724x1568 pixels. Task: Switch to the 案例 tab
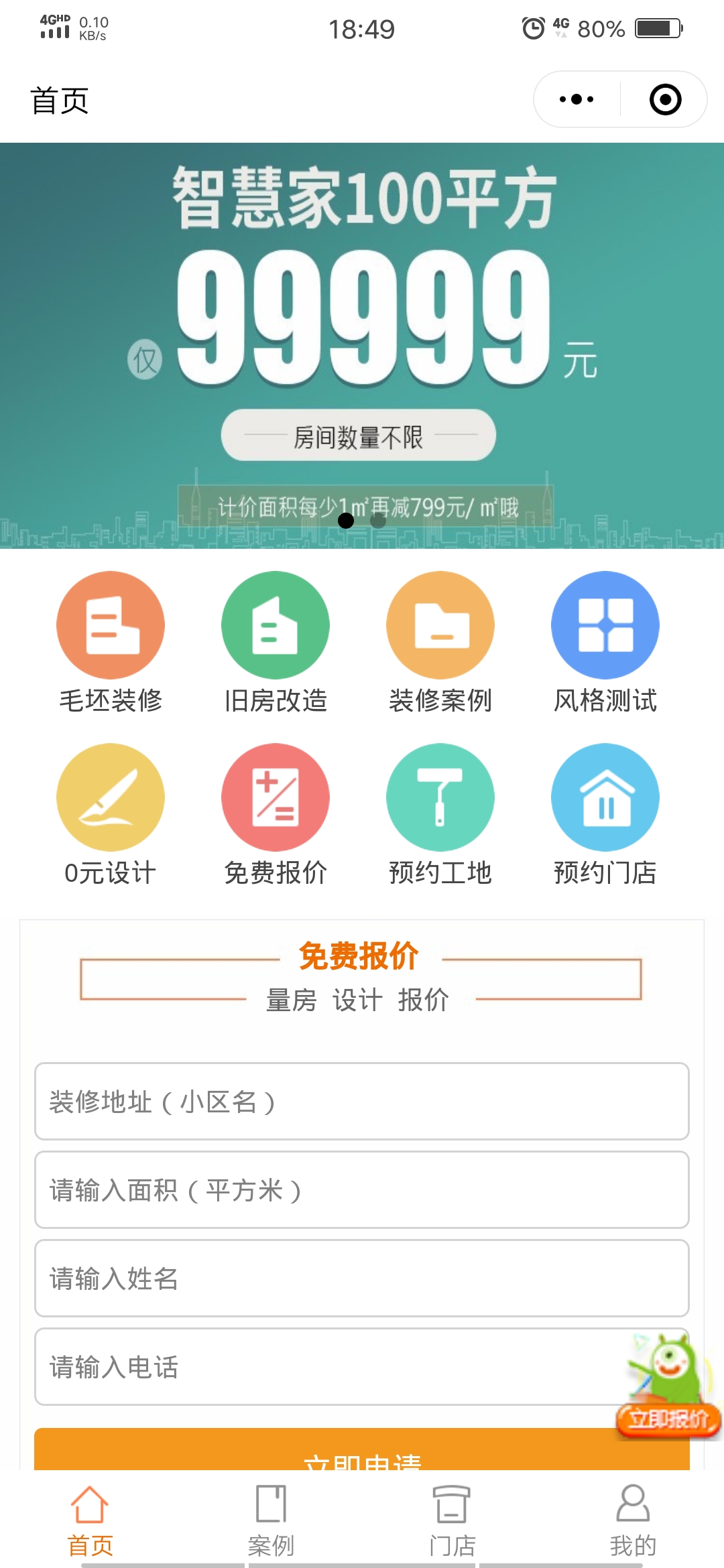[x=271, y=1518]
